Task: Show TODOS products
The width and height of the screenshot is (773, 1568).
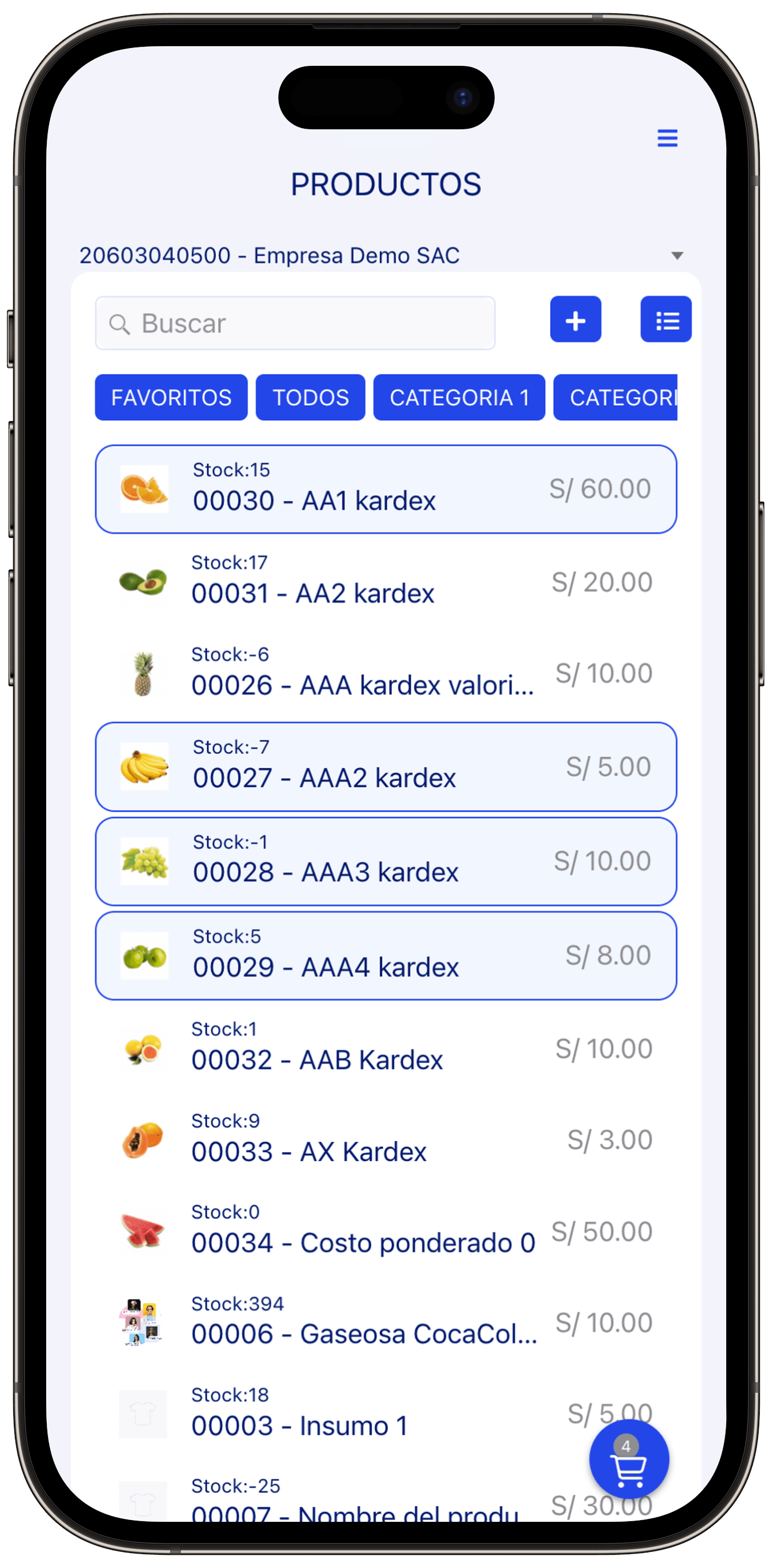Action: click(311, 397)
